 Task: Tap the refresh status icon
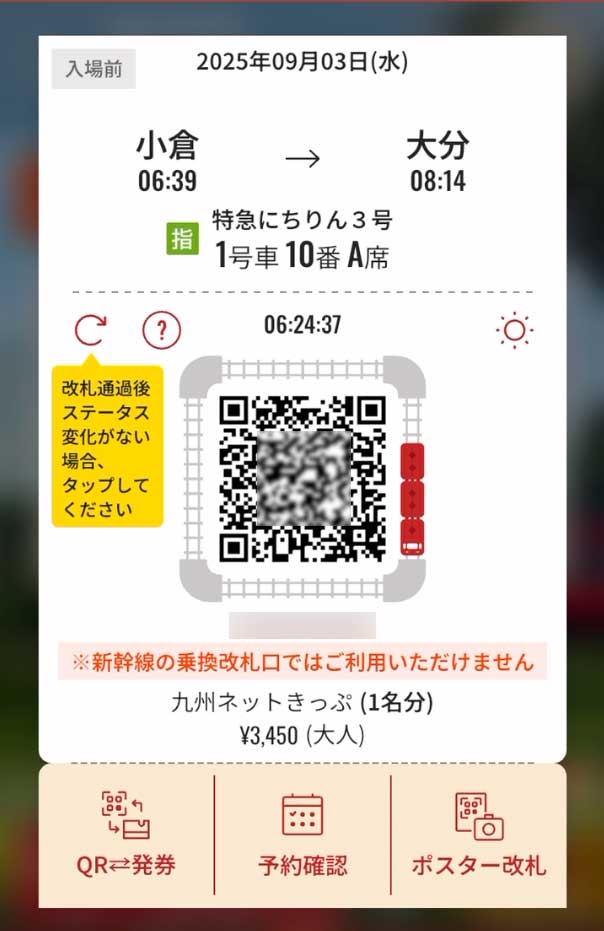(x=90, y=329)
